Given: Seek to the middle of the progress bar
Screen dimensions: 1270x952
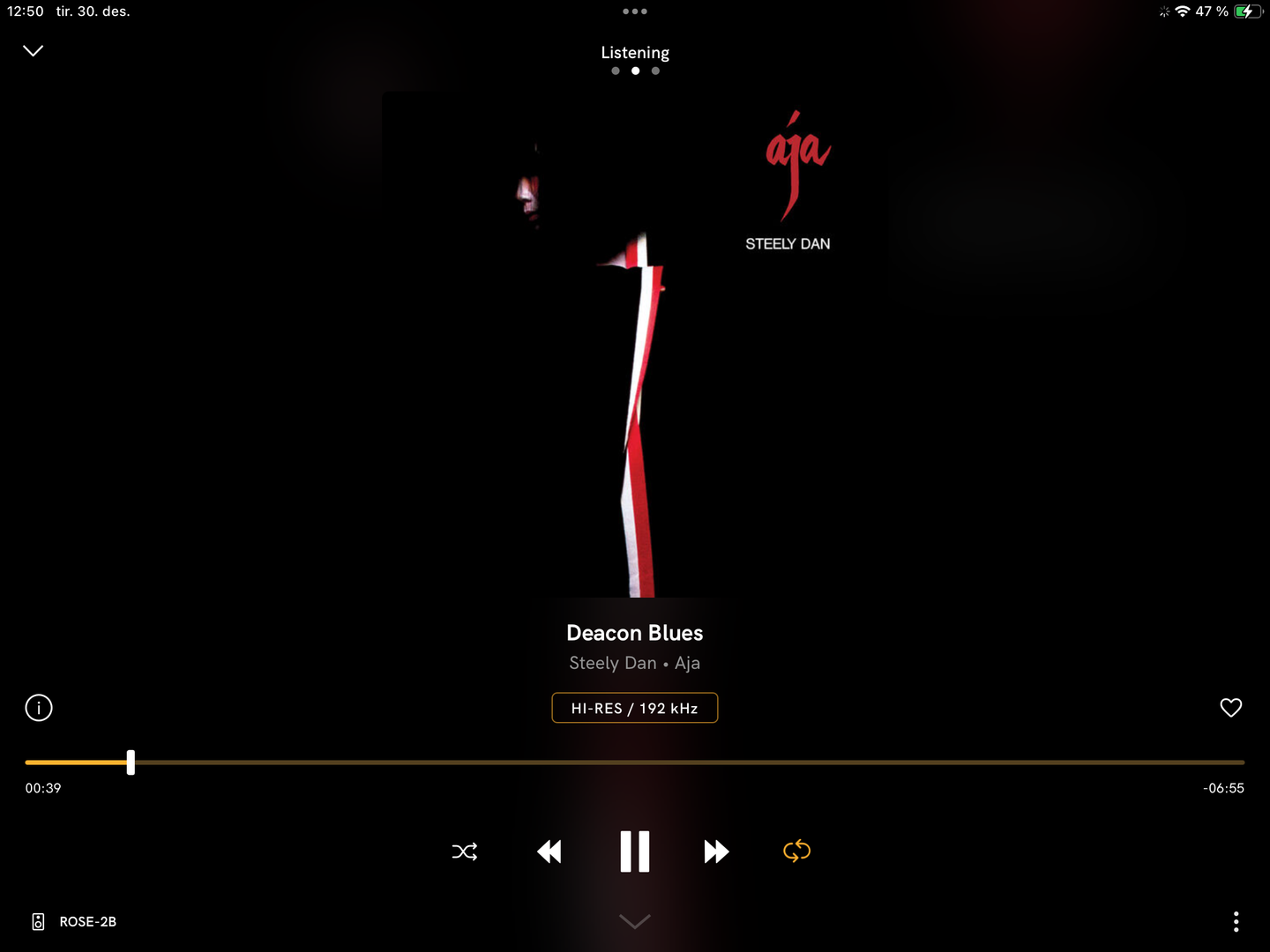Looking at the screenshot, I should (635, 762).
